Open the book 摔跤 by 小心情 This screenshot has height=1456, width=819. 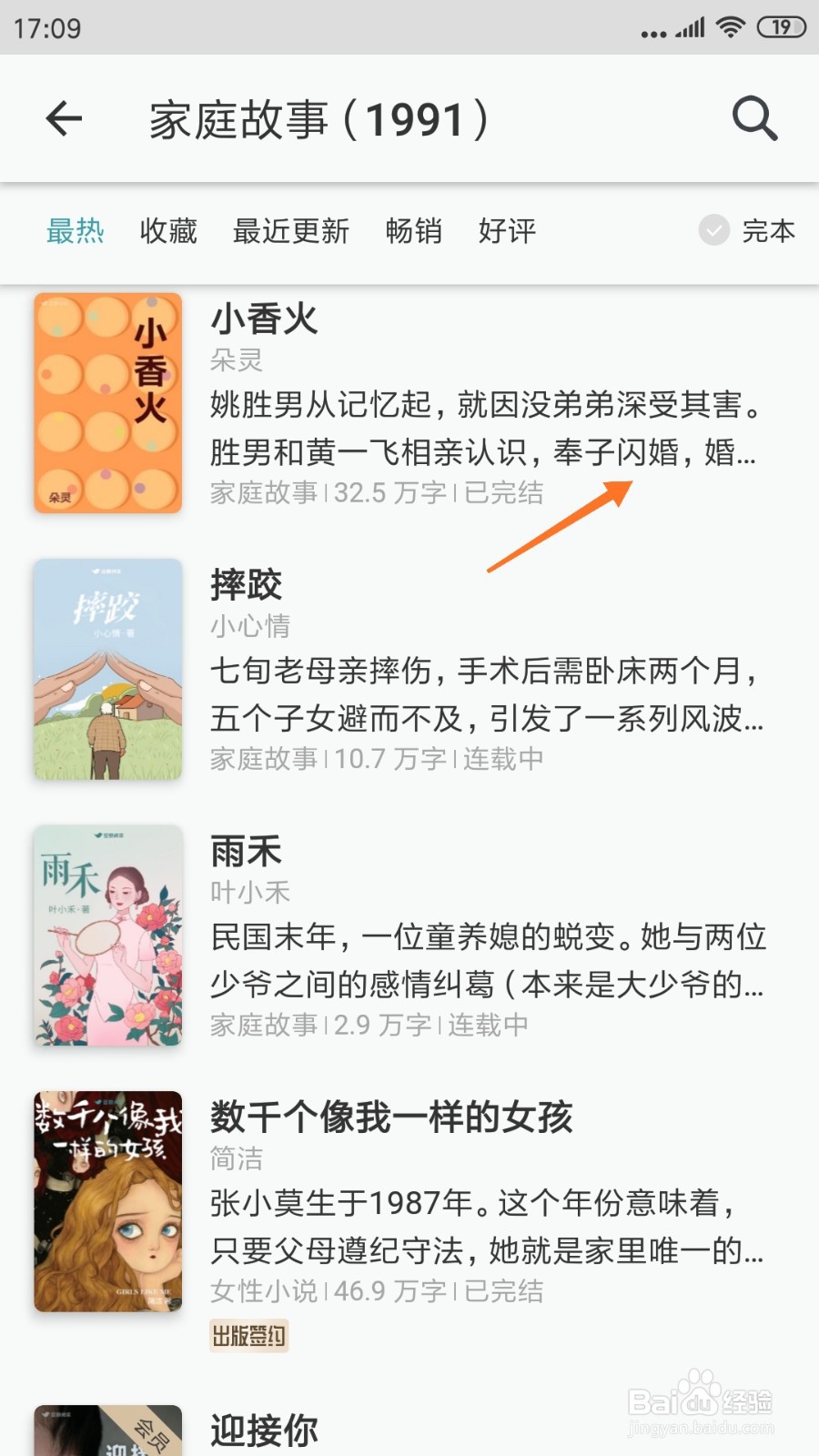pos(409,670)
